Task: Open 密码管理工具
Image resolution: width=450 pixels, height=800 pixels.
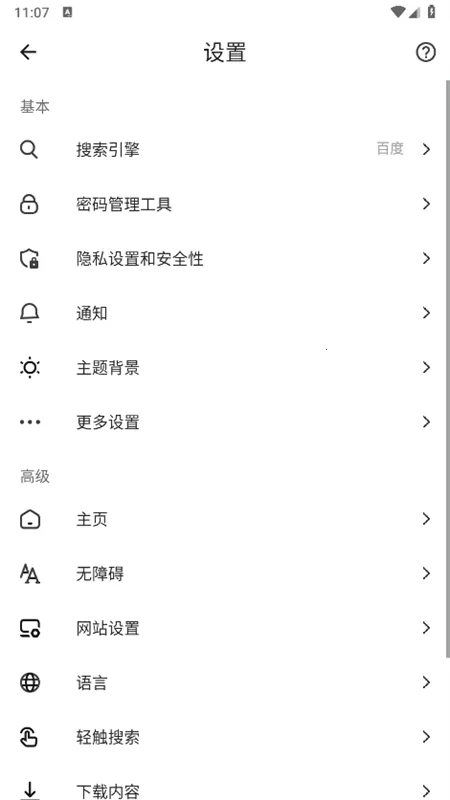Action: pos(223,204)
